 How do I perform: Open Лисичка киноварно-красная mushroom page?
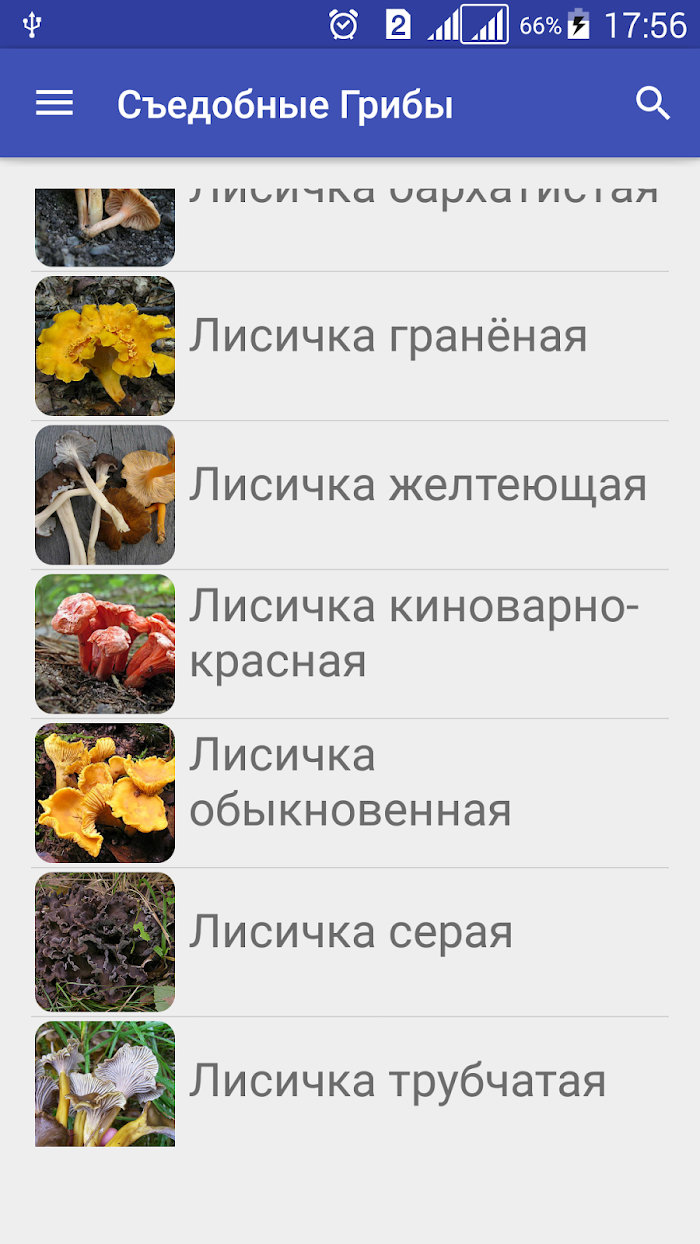pyautogui.click(x=350, y=644)
